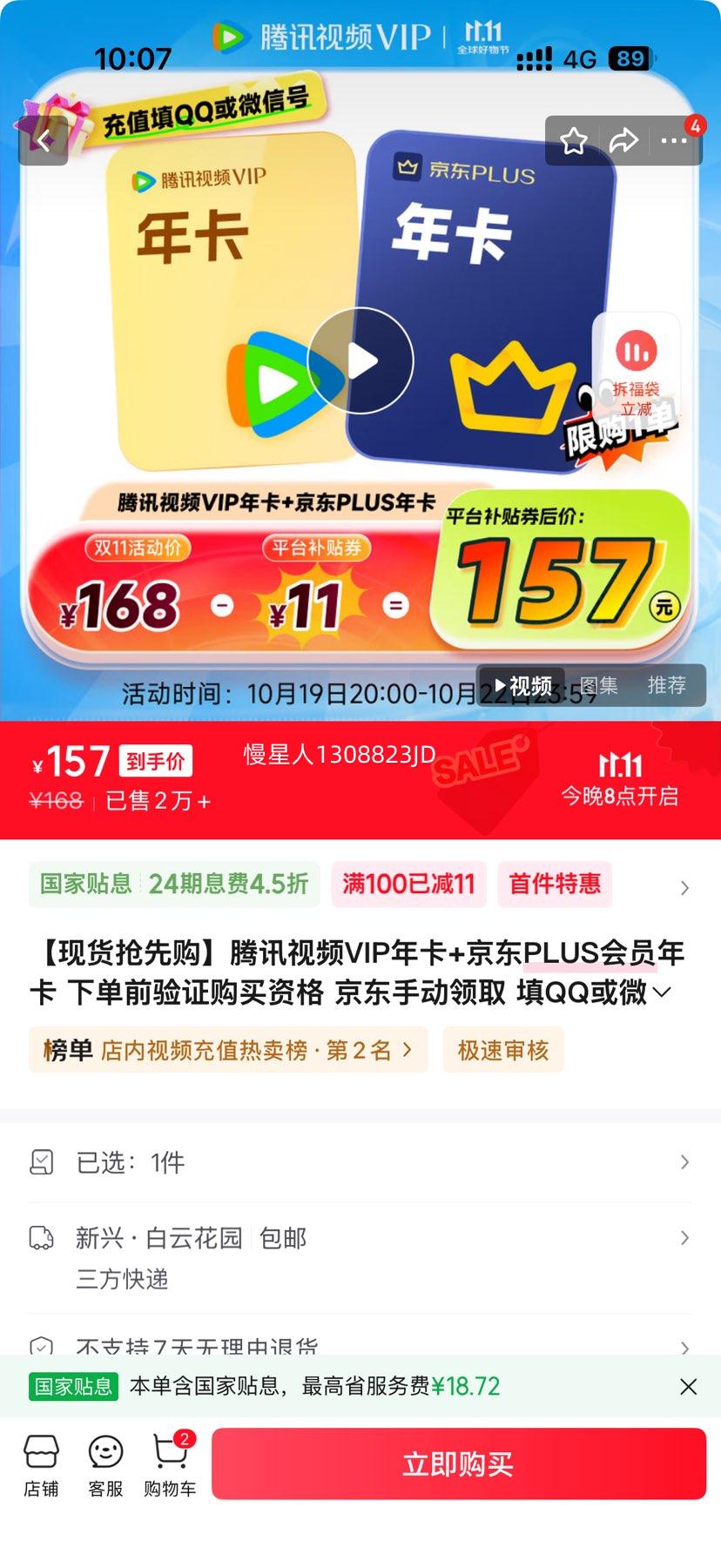The width and height of the screenshot is (721, 1568).
Task: Open 店内视频充值热卖榜 ranking
Action: click(228, 1050)
